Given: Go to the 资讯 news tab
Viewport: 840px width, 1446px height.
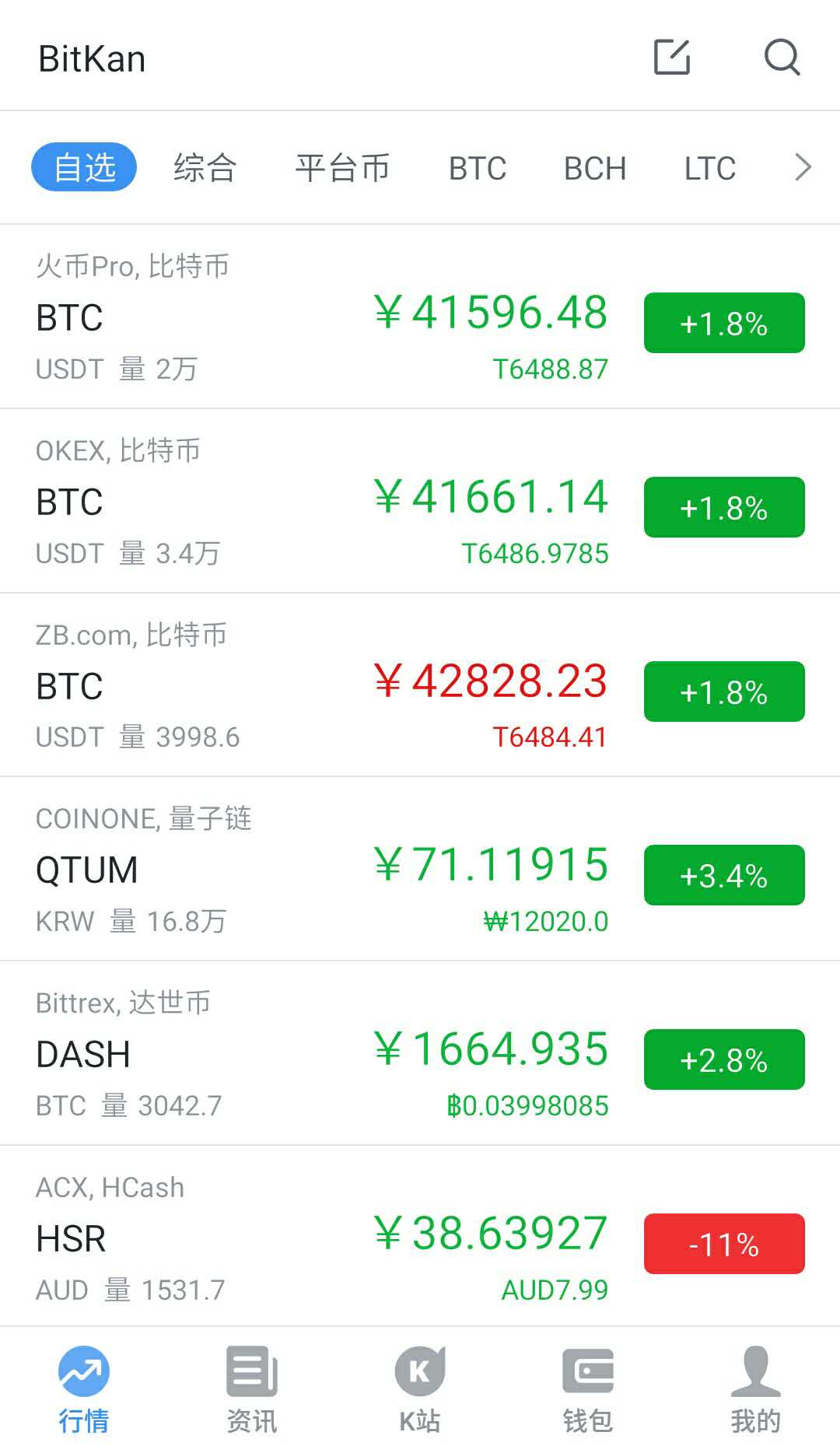Looking at the screenshot, I should tap(252, 1390).
